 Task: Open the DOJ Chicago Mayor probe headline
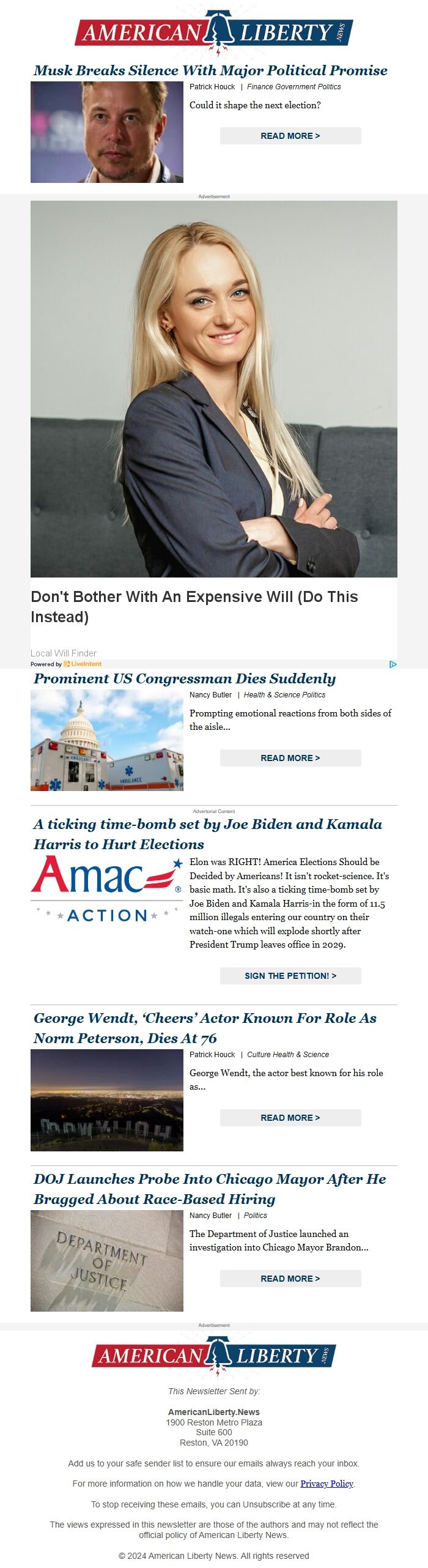(x=210, y=1189)
